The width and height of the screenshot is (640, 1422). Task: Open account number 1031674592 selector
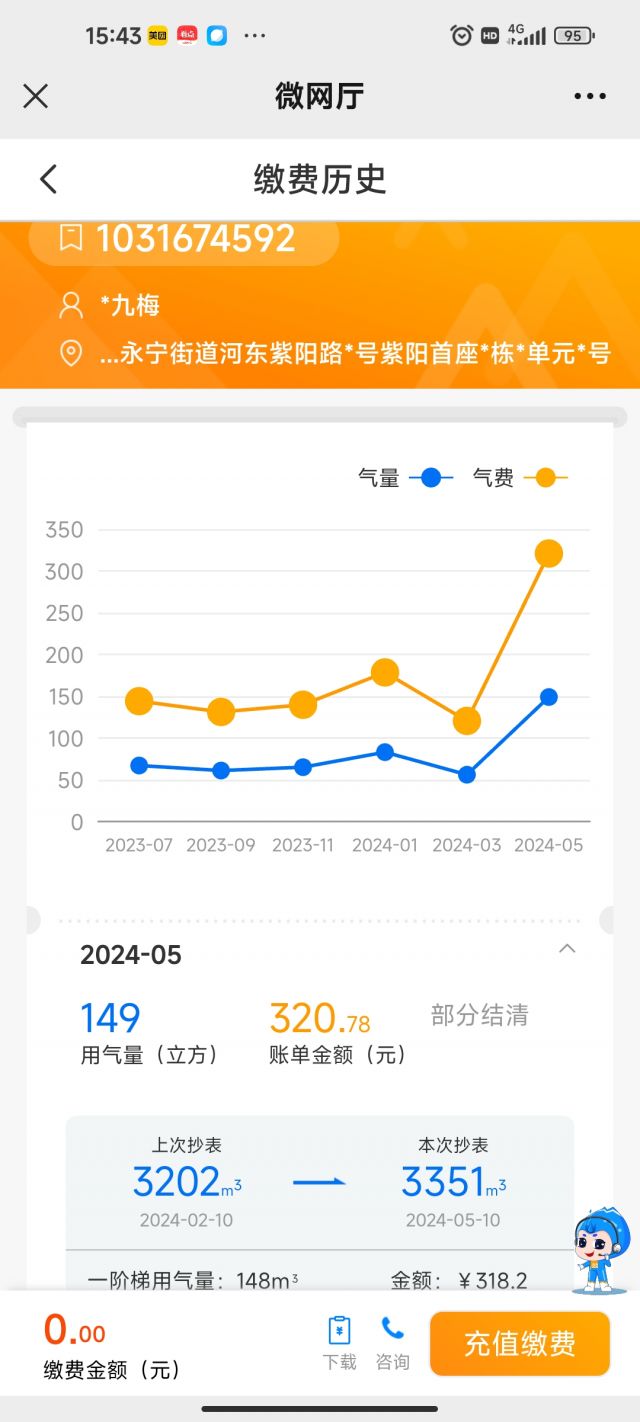[184, 239]
